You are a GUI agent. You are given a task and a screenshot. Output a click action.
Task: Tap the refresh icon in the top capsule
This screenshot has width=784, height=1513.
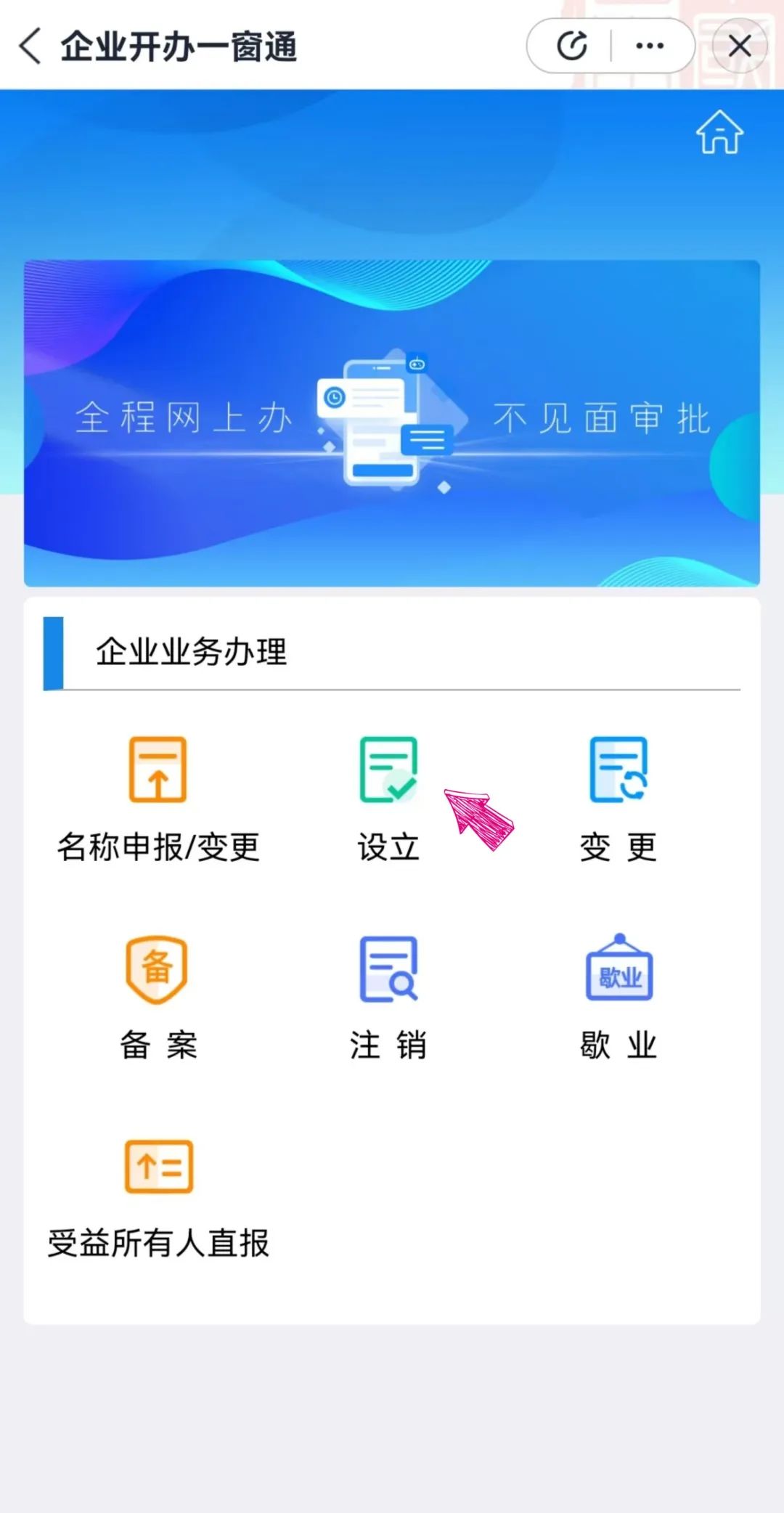(571, 46)
